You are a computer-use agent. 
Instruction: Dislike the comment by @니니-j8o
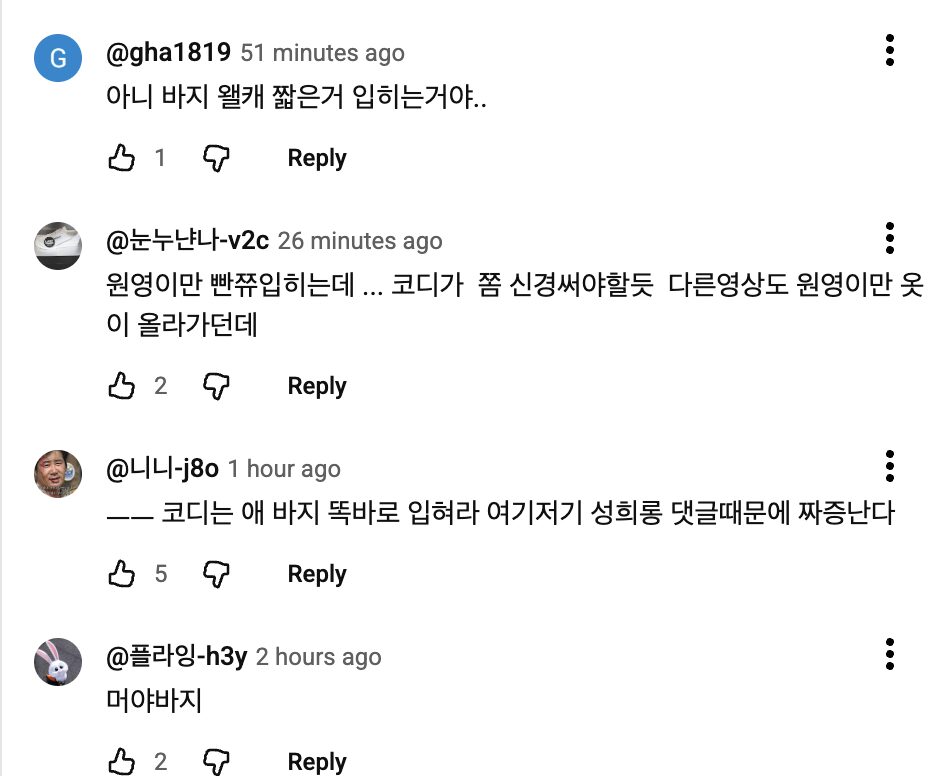click(216, 574)
